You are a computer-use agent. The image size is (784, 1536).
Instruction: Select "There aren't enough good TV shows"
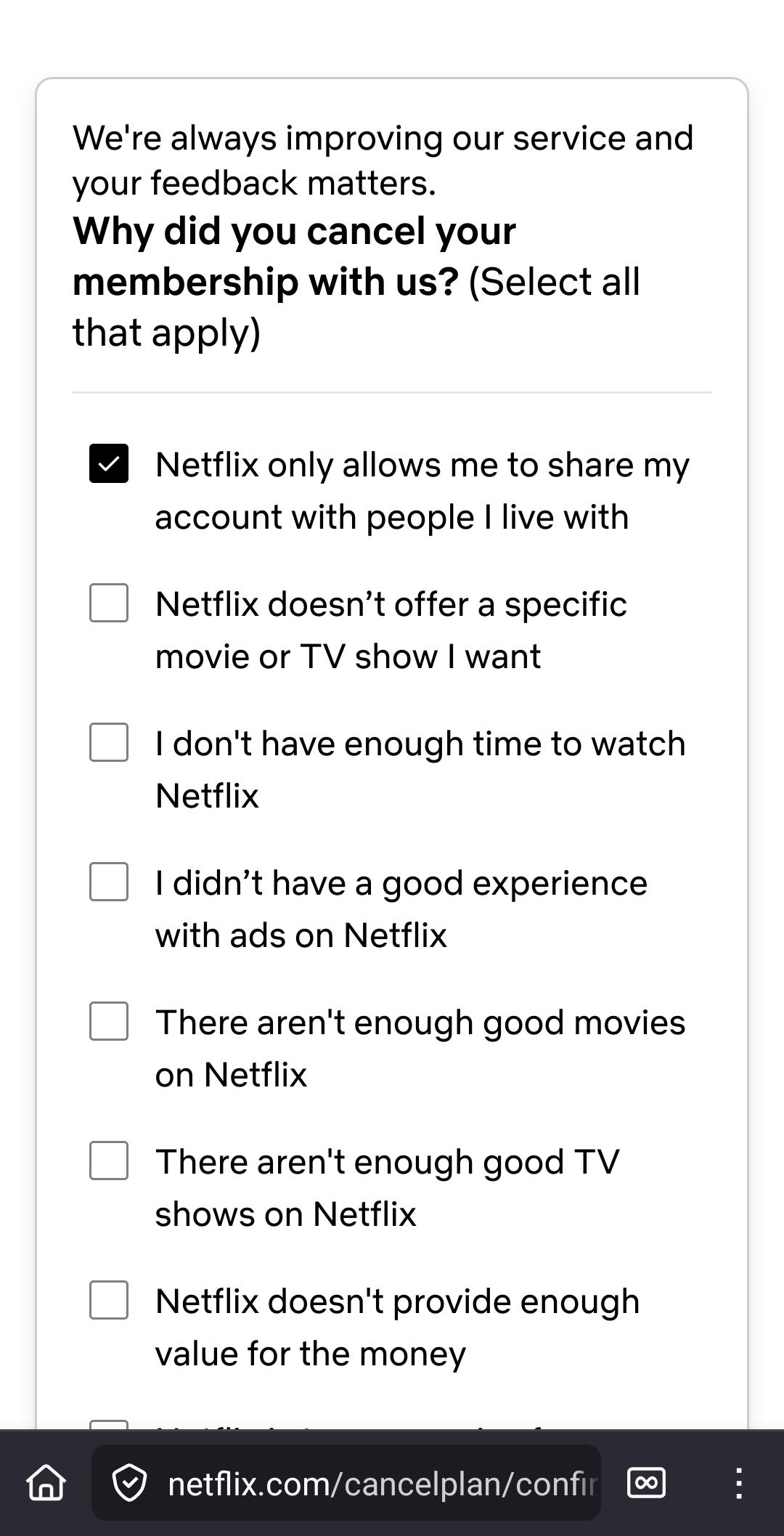[x=109, y=1161]
